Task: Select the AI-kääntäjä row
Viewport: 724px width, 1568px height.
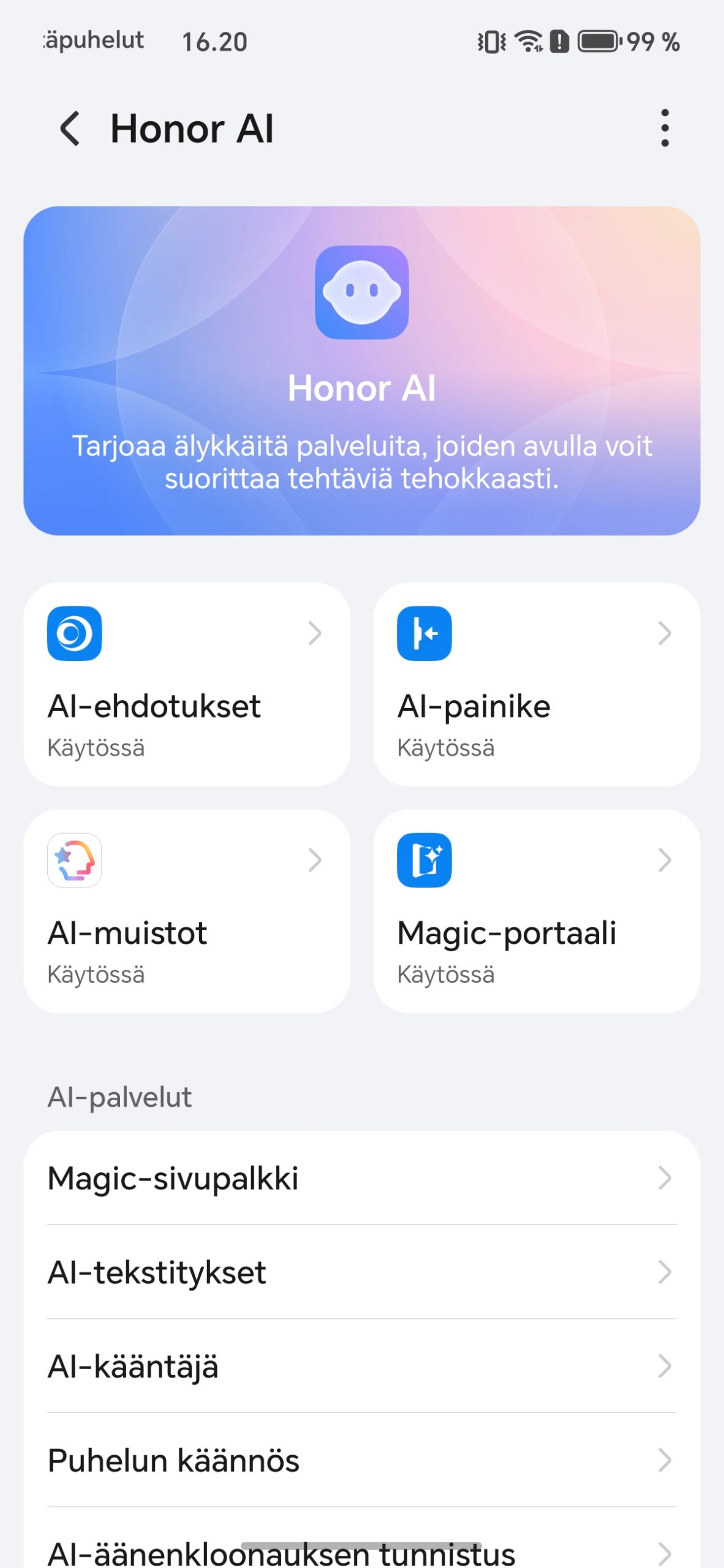Action: pyautogui.click(x=361, y=1366)
